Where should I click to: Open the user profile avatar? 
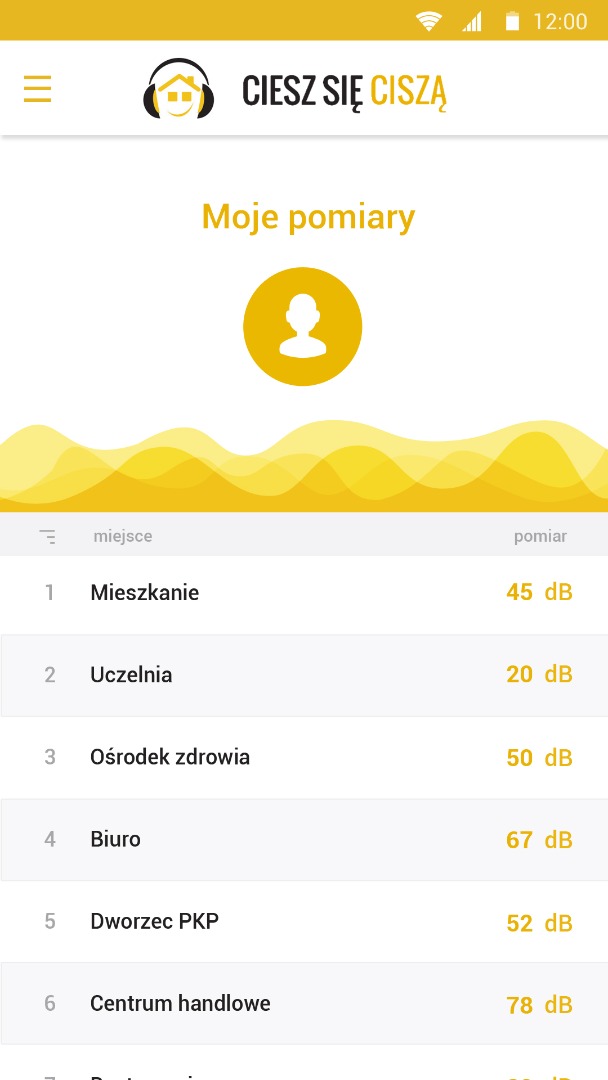pos(302,326)
